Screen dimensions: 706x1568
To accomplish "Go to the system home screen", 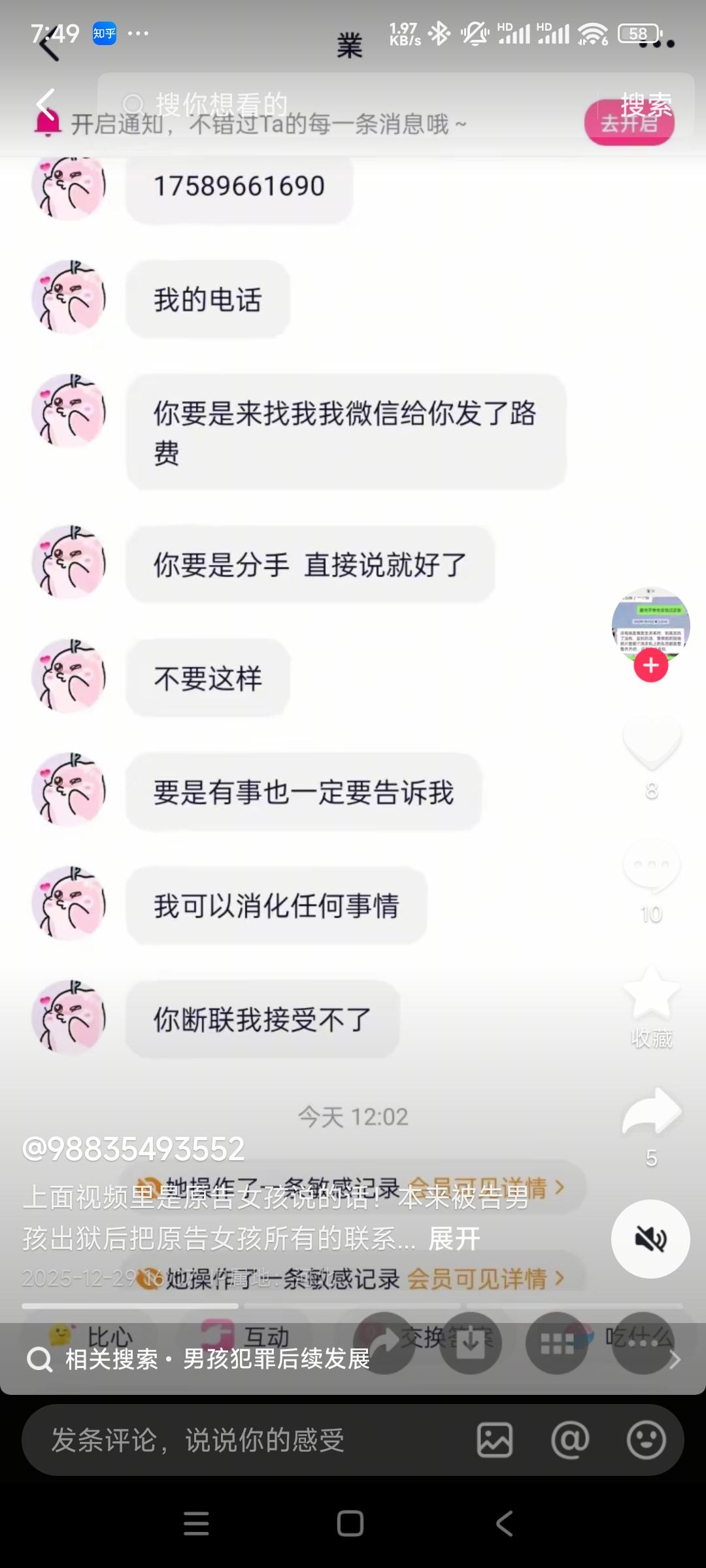I will click(350, 1524).
